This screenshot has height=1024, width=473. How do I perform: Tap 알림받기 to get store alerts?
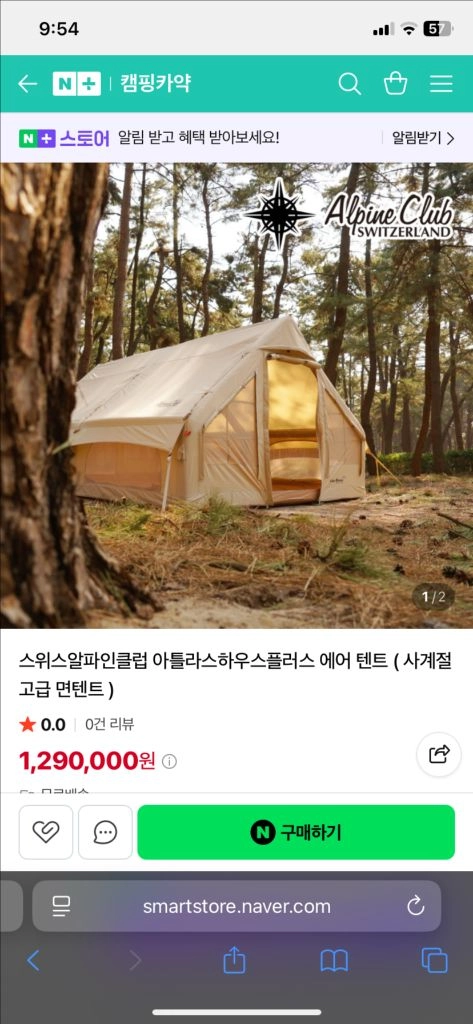(x=423, y=138)
